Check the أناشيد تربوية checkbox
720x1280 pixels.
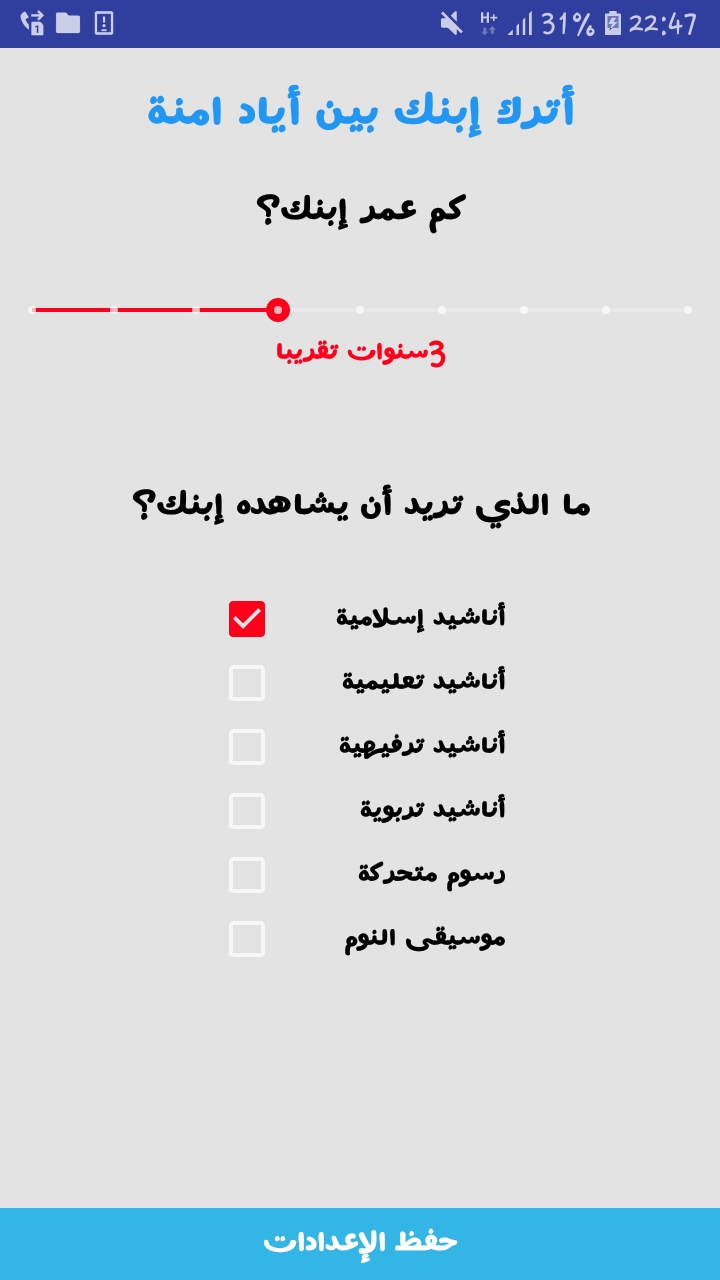point(246,811)
